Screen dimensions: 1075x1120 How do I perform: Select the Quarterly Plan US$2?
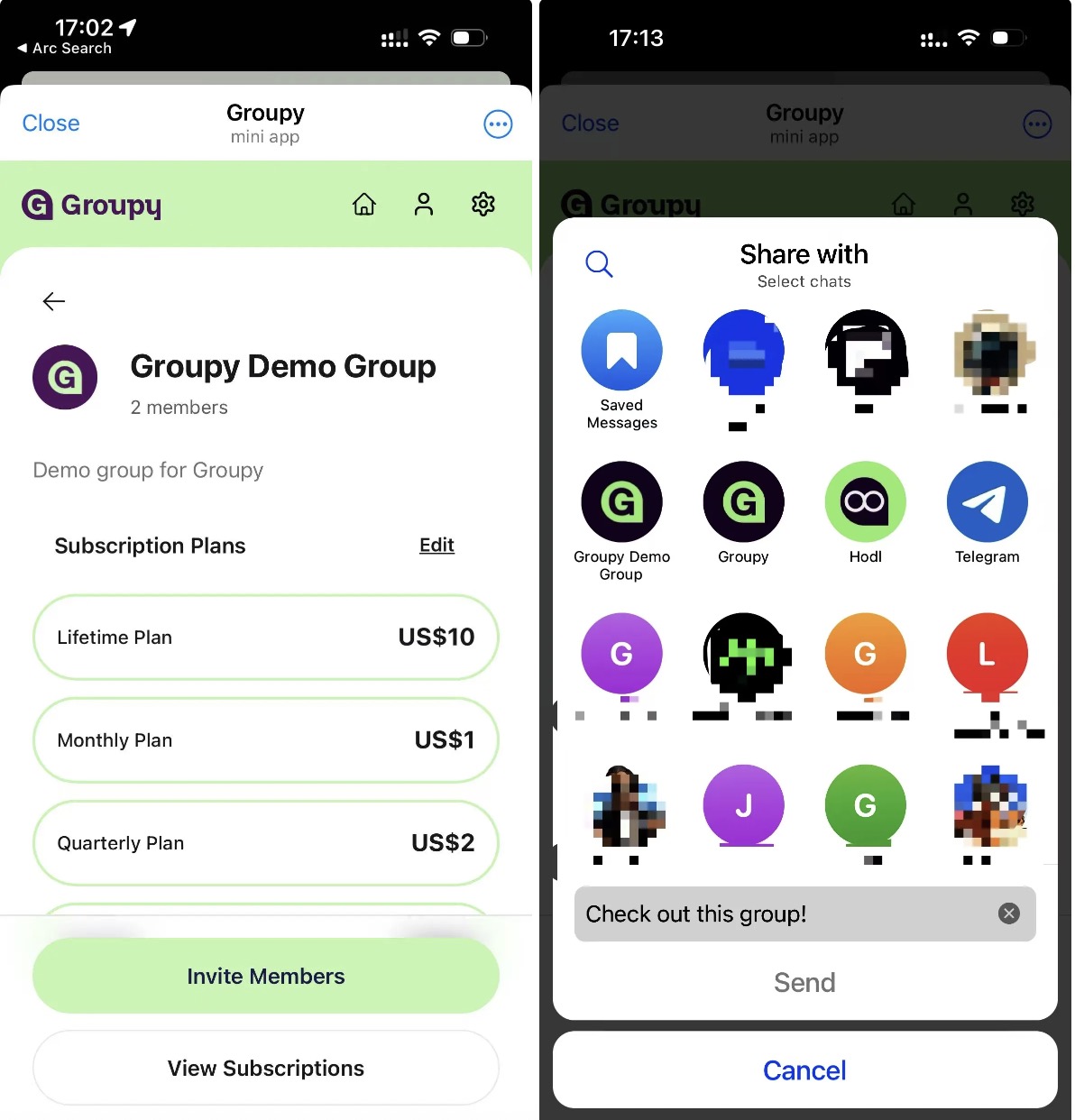(265, 842)
